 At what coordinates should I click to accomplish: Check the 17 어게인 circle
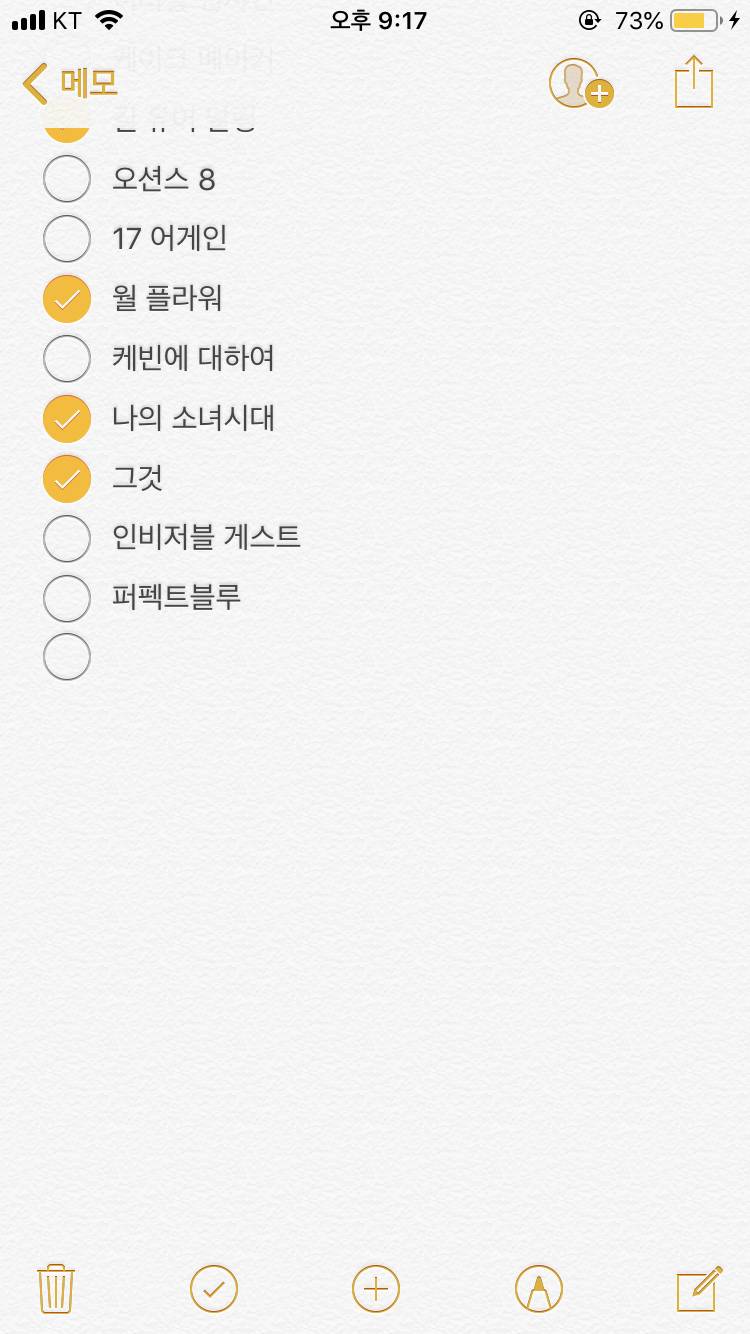pos(66,238)
